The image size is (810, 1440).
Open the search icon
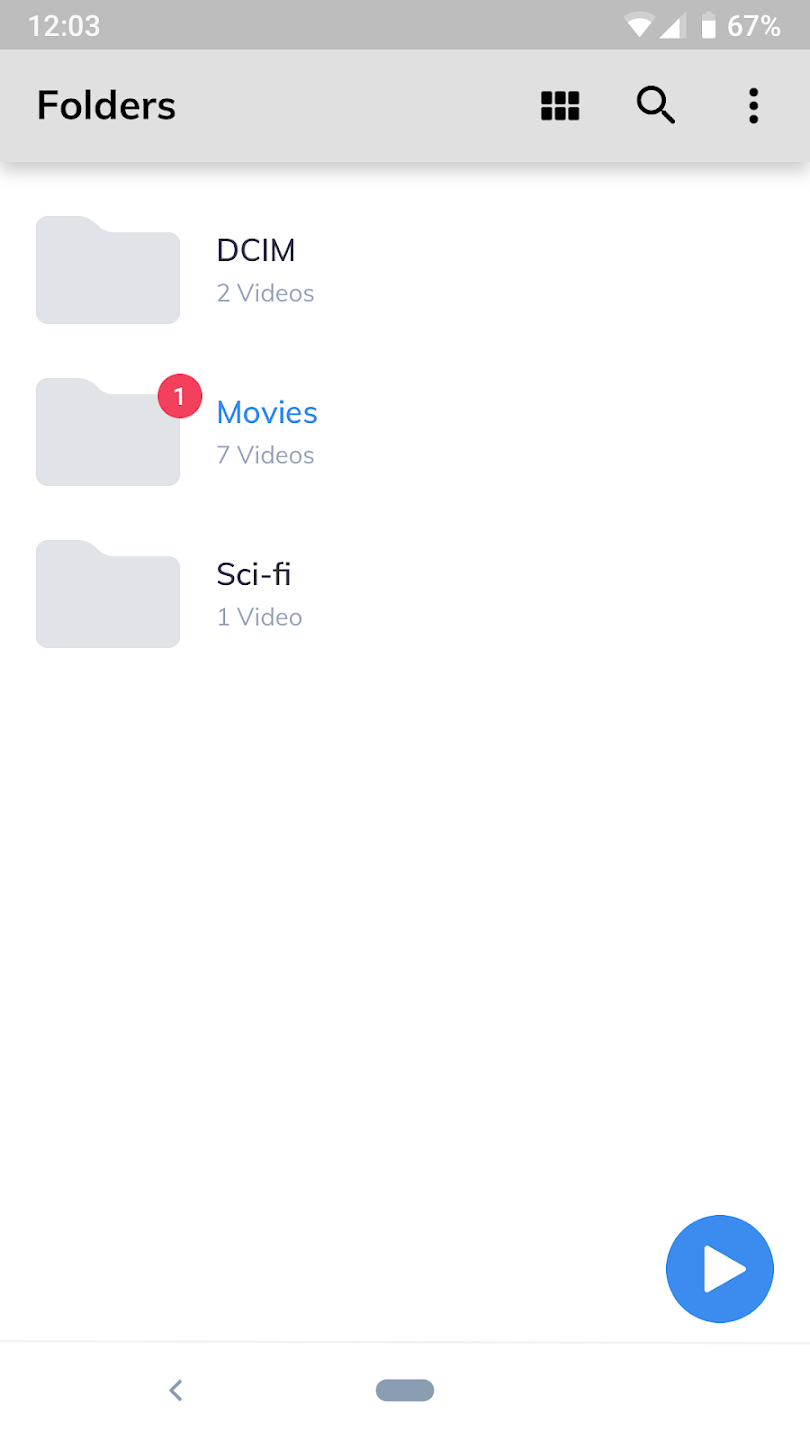pyautogui.click(x=656, y=106)
